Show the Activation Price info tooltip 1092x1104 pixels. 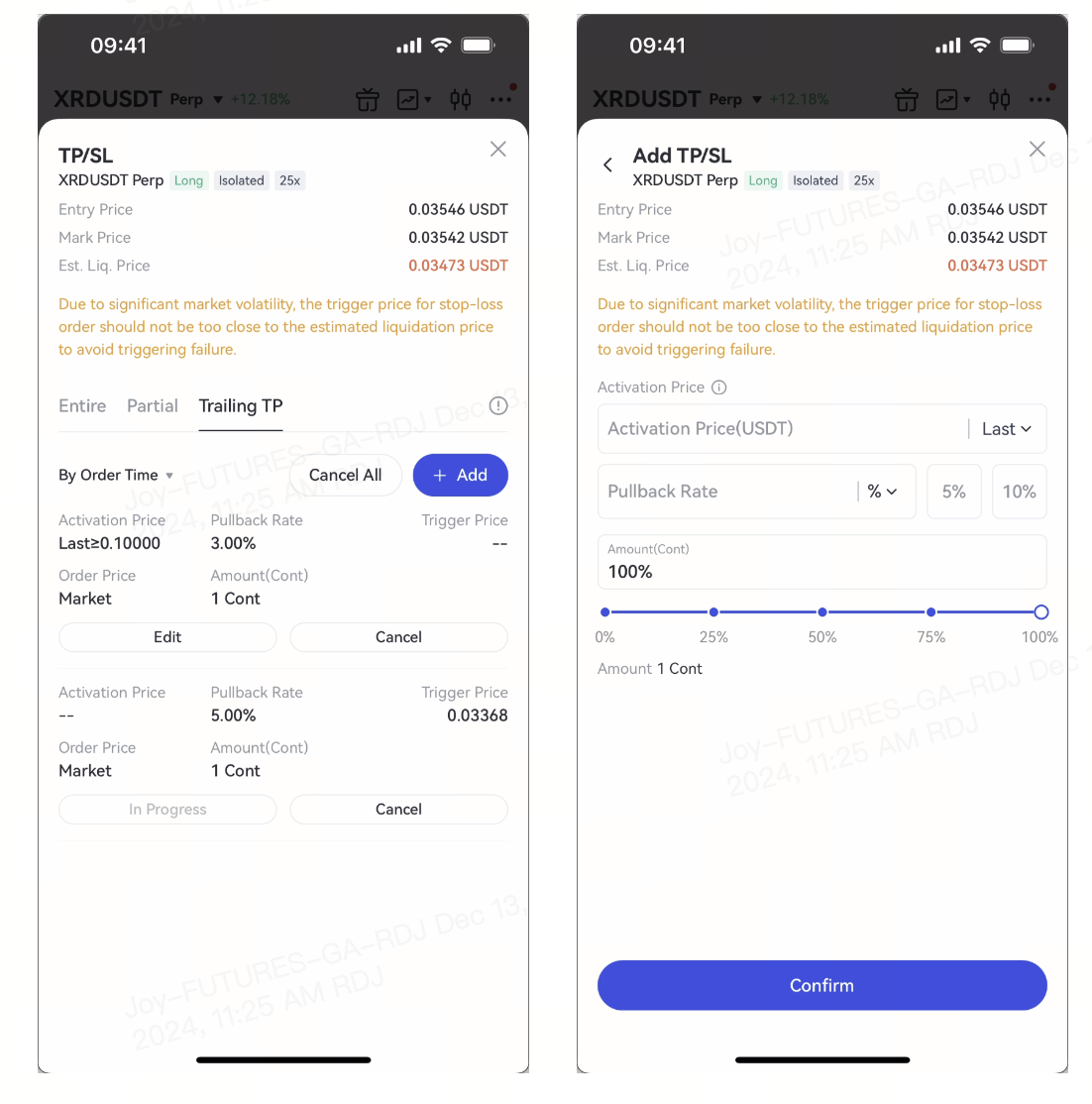pyautogui.click(x=719, y=387)
